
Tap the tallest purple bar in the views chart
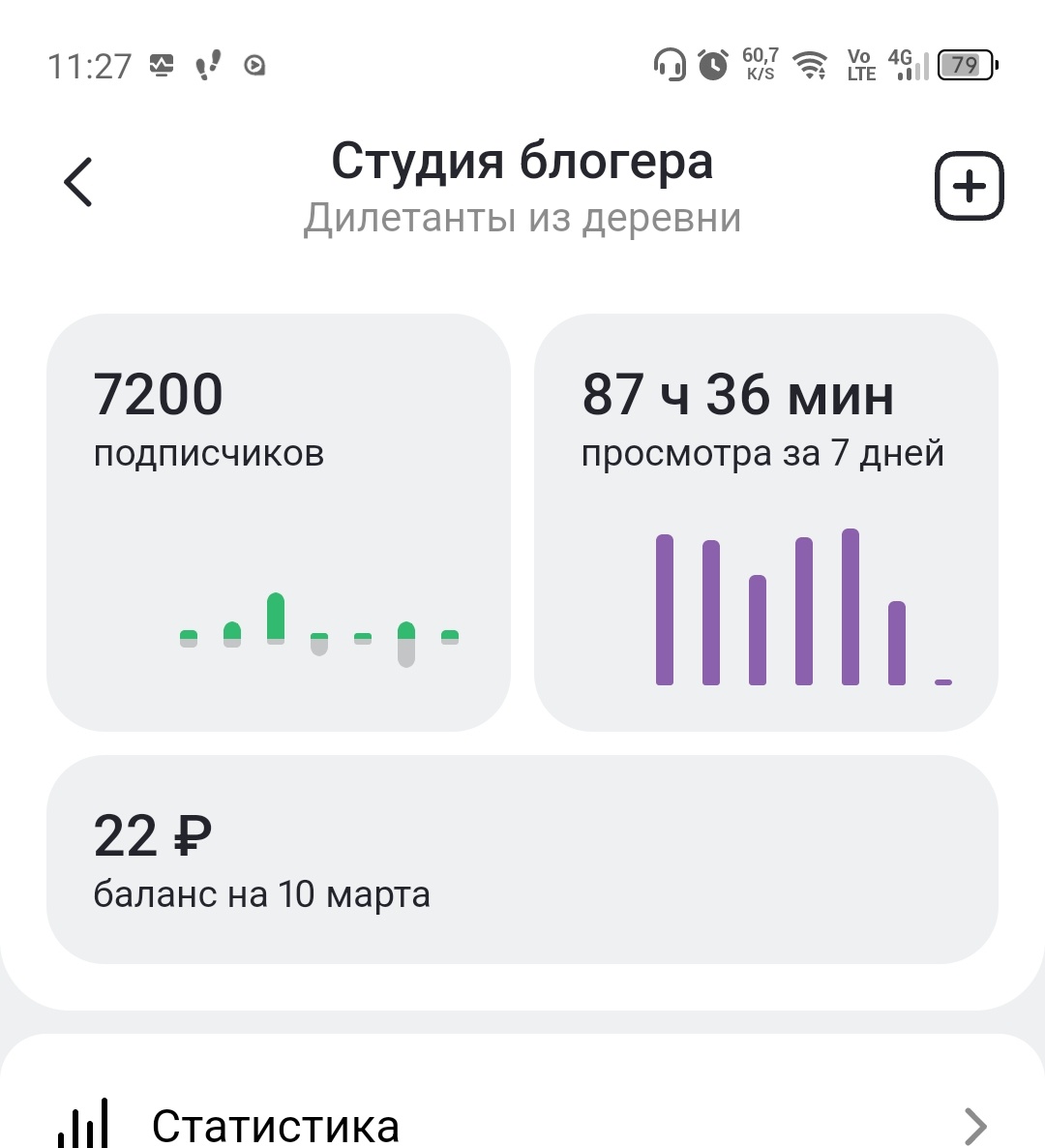[850, 605]
